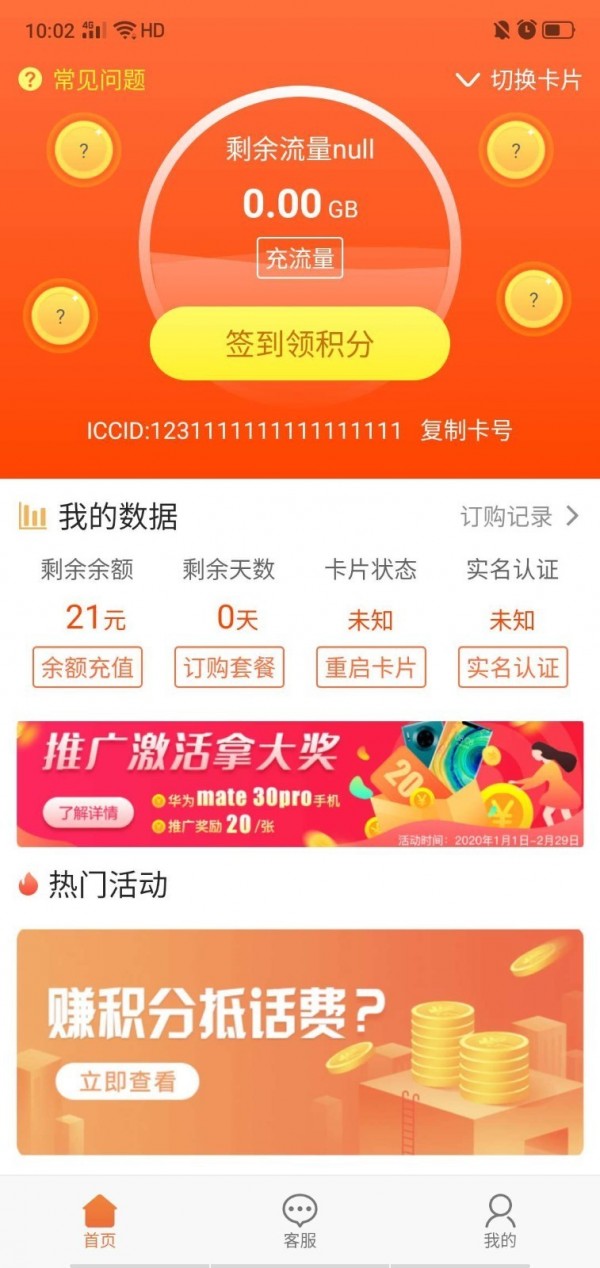Screen dimensions: 600x1268
Task: Expand the 切换卡片 card switcher
Action: tap(518, 80)
